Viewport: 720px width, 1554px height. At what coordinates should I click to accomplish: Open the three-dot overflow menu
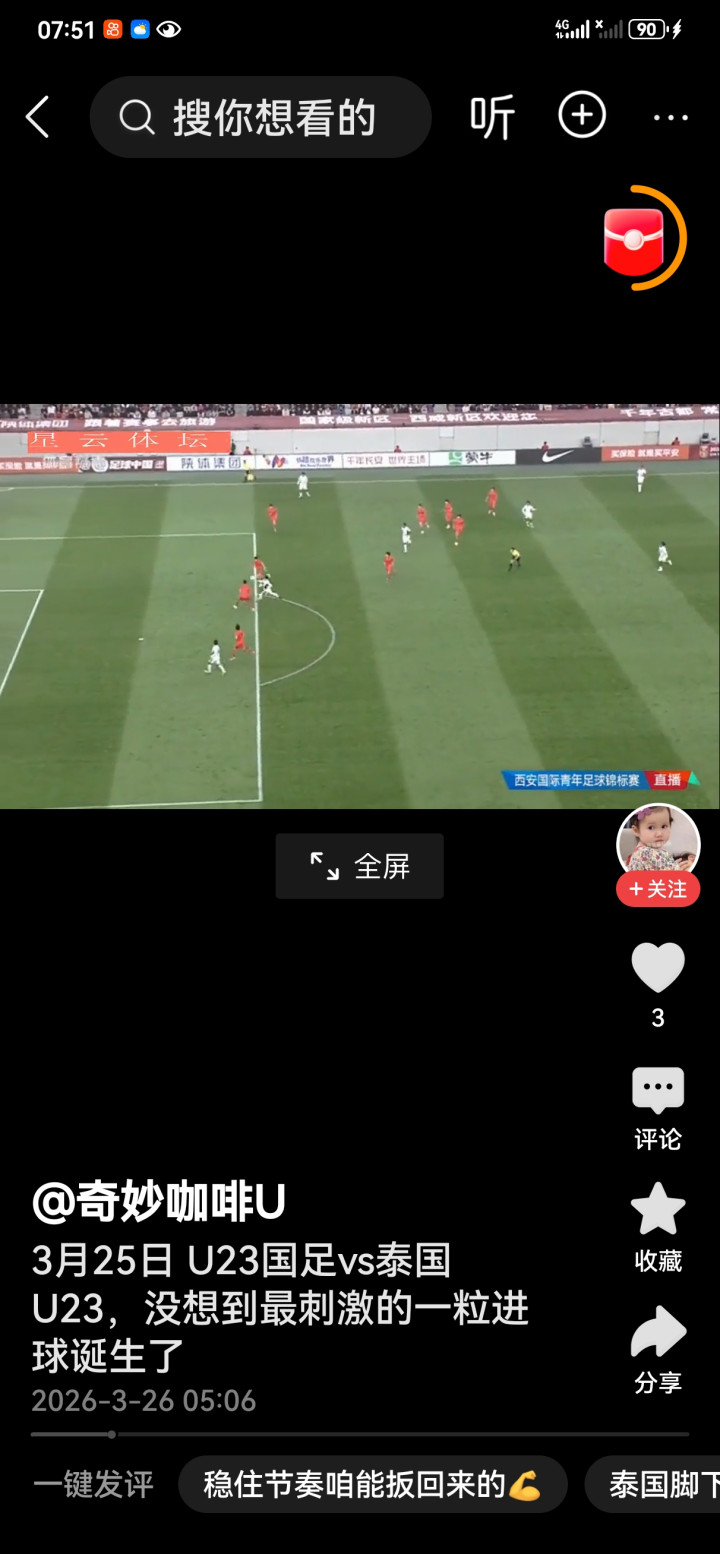(x=670, y=118)
